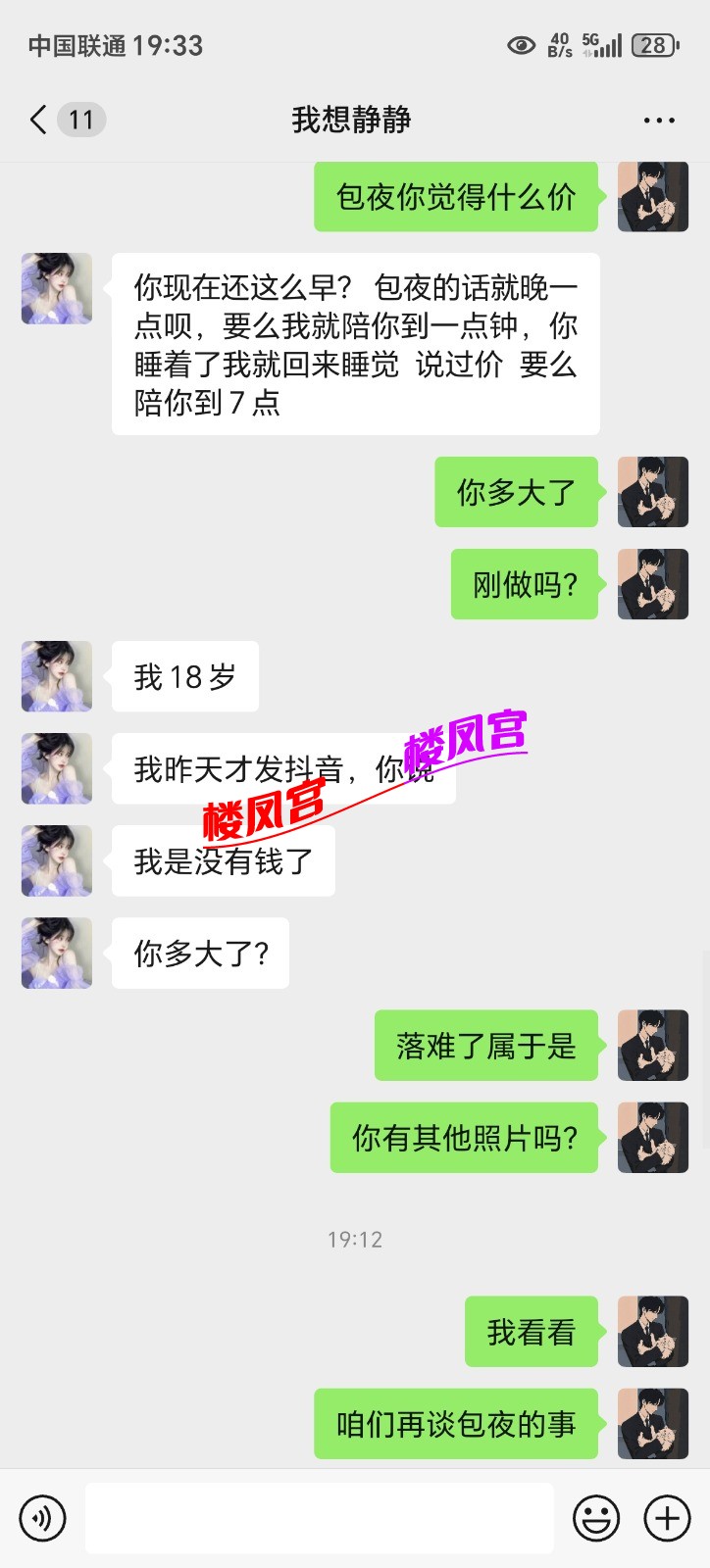710x1568 pixels.
Task: Switch to voice message input
Action: 42,1518
